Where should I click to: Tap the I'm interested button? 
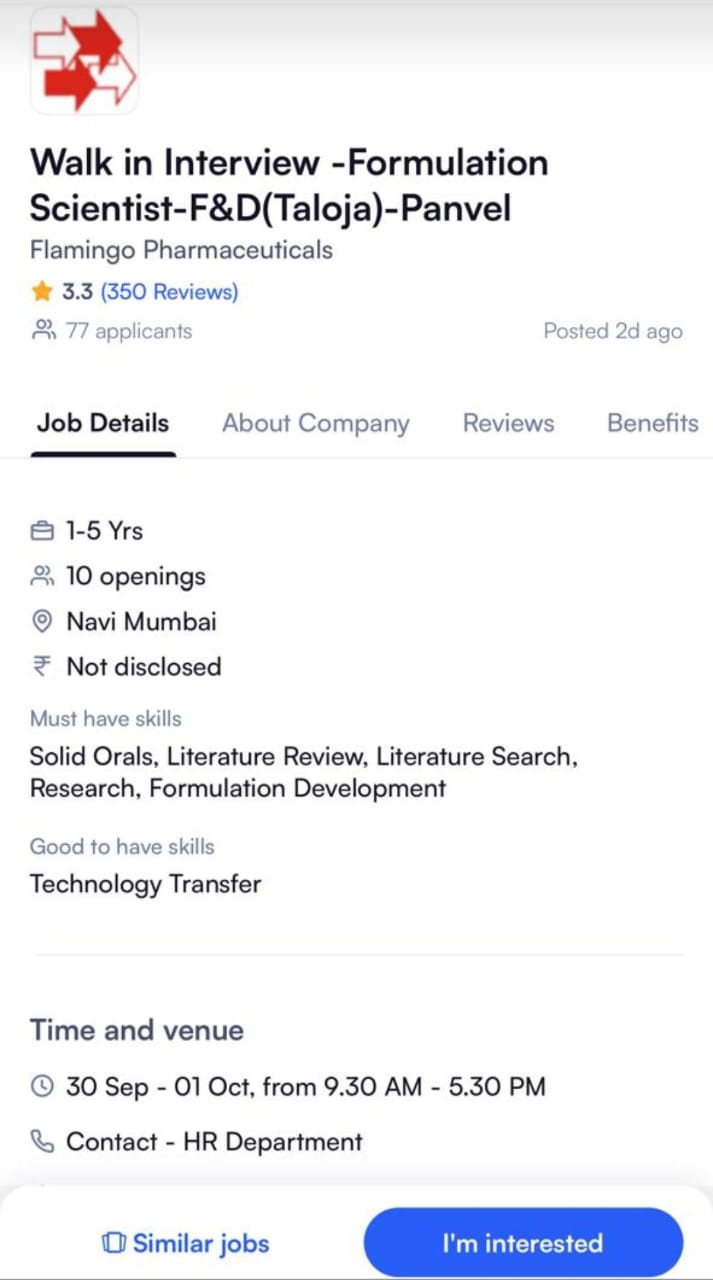(x=523, y=1243)
